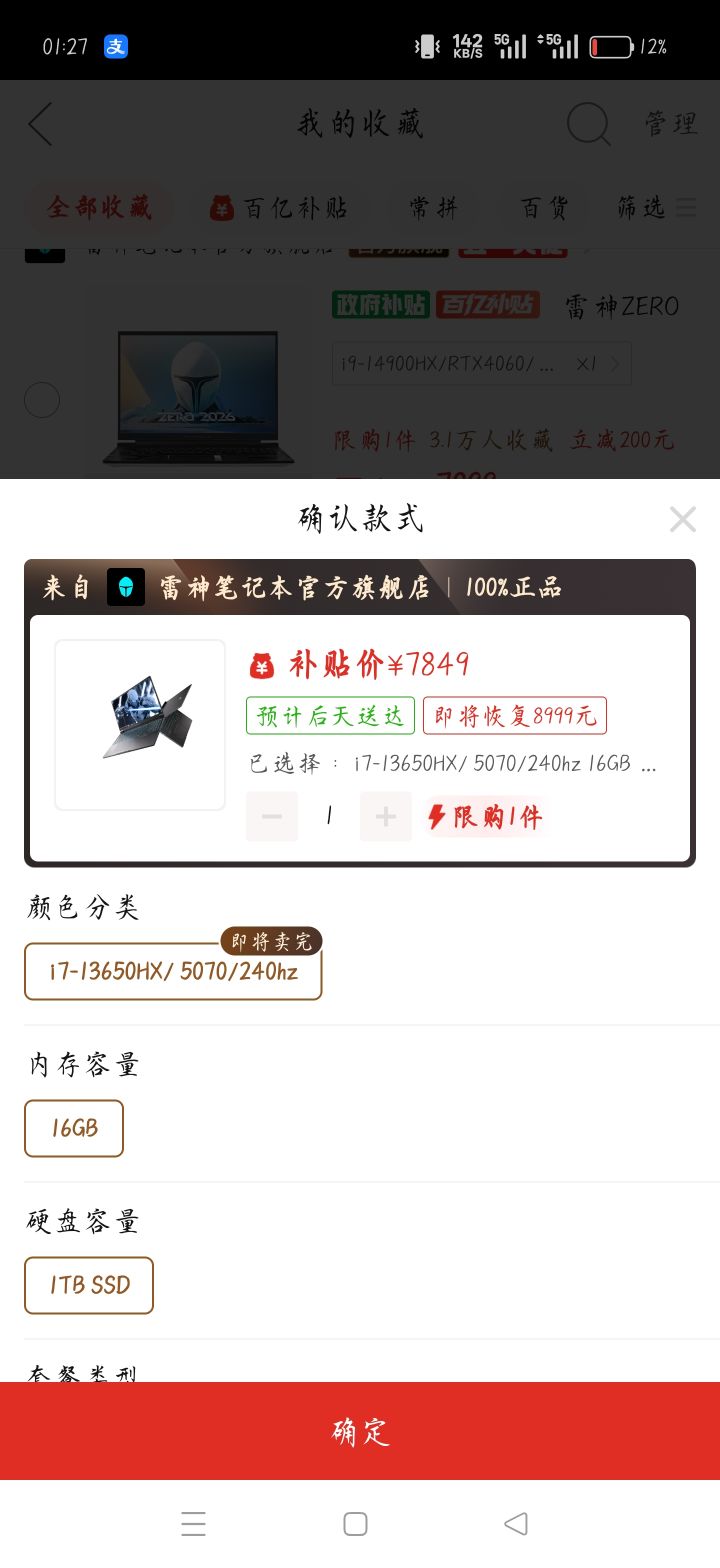Image resolution: width=720 pixels, height=1568 pixels.
Task: Select the 16GB memory option
Action: tap(73, 1128)
